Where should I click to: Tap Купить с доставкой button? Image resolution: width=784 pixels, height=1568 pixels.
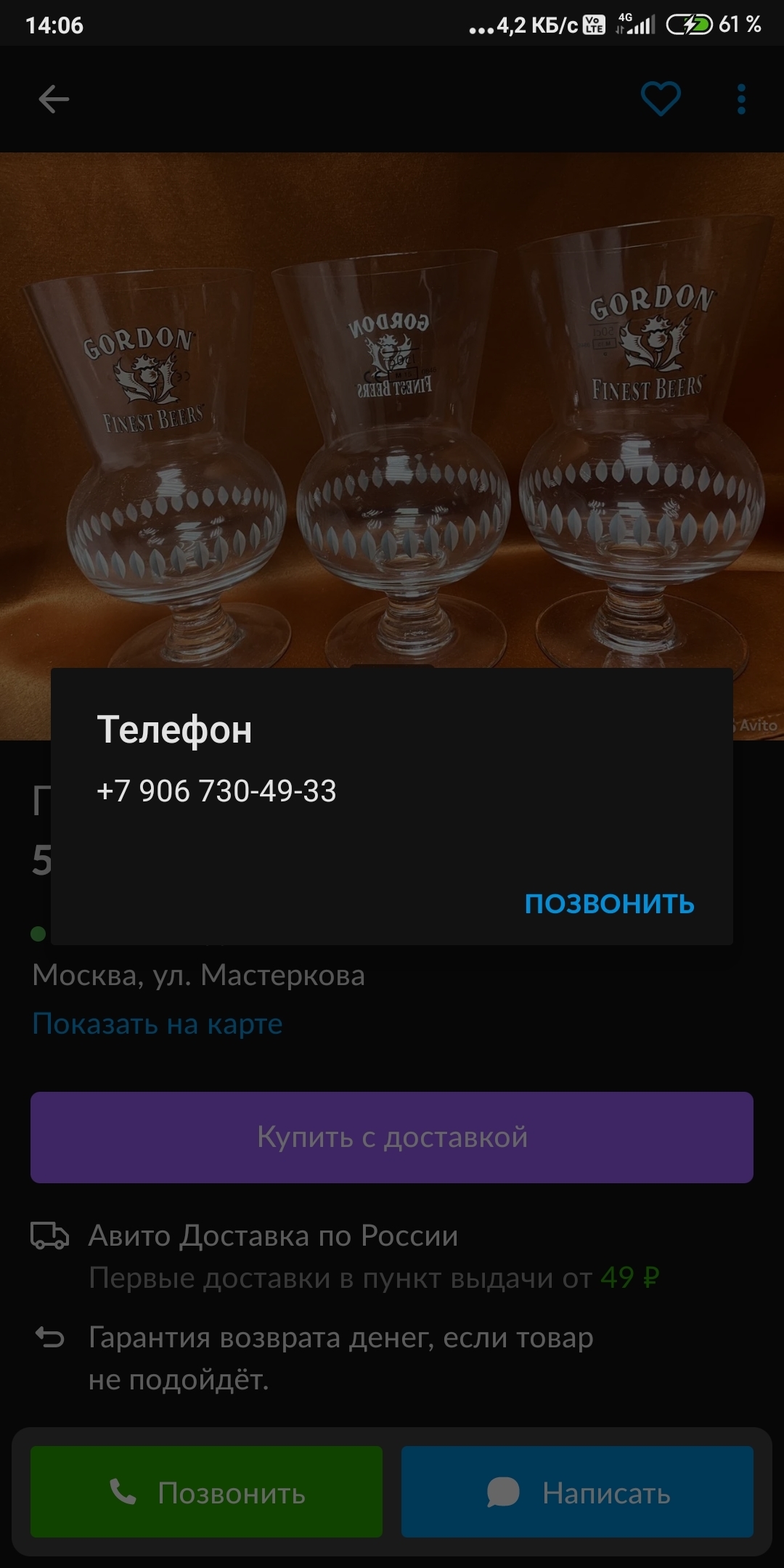pos(392,1138)
